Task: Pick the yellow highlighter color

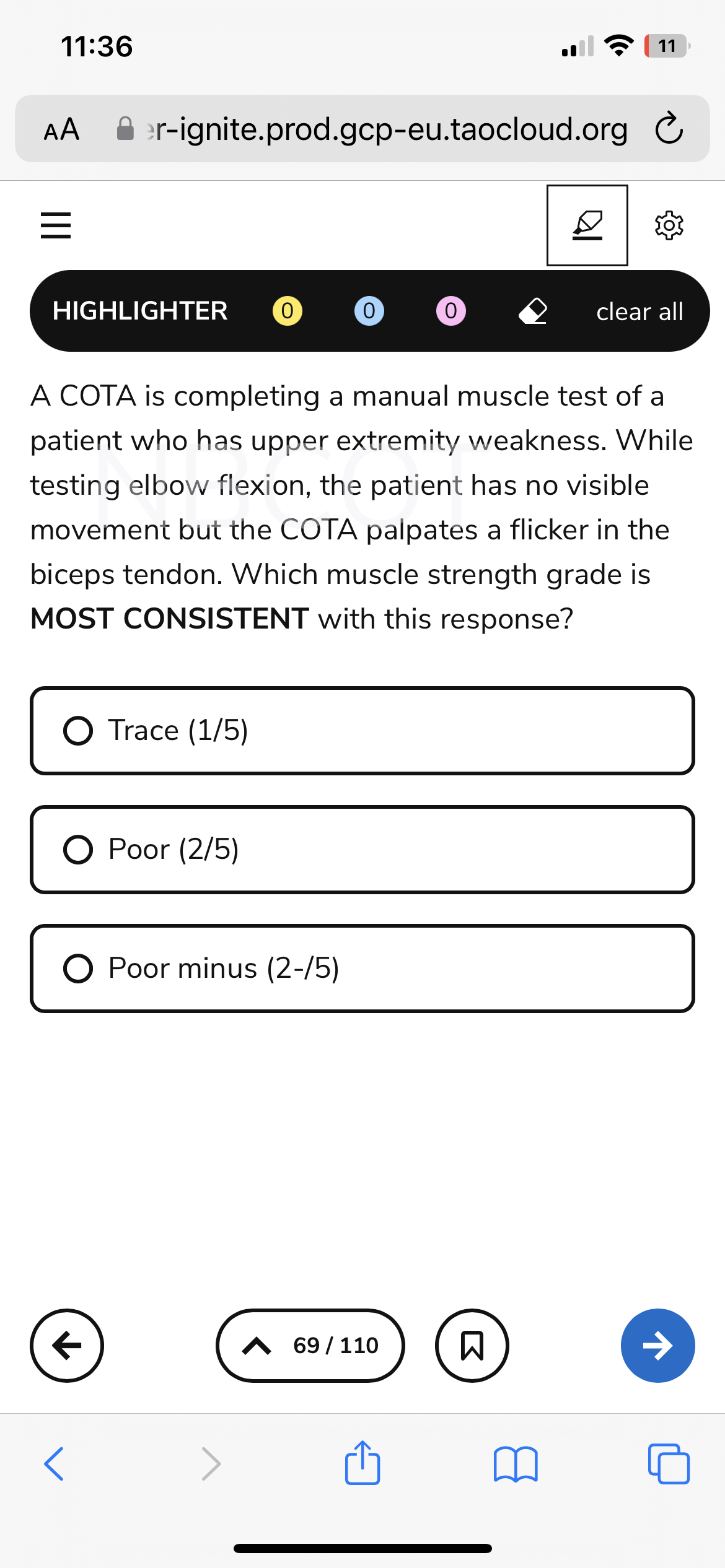Action: (286, 310)
